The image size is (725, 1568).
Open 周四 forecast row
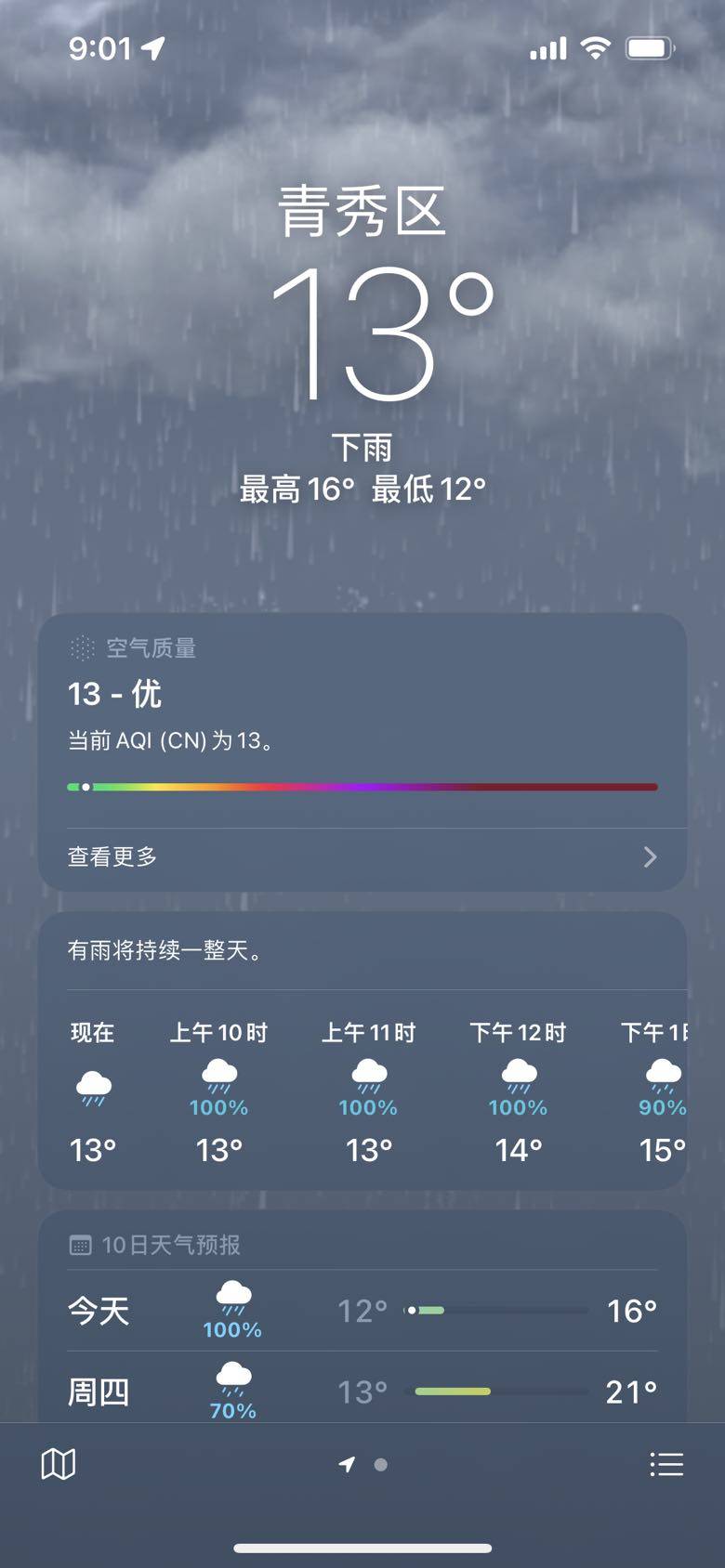click(x=362, y=1391)
